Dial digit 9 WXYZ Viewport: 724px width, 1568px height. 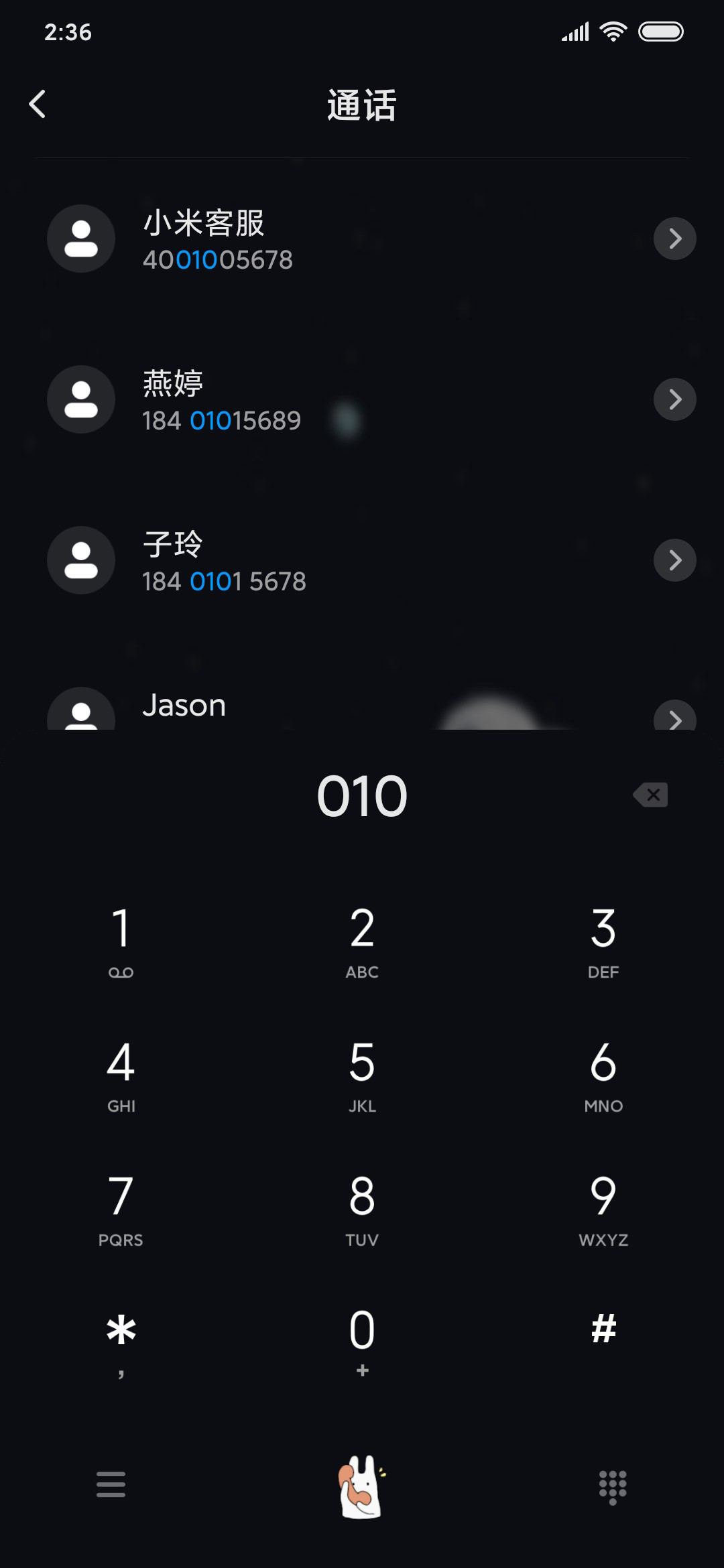pyautogui.click(x=603, y=1210)
